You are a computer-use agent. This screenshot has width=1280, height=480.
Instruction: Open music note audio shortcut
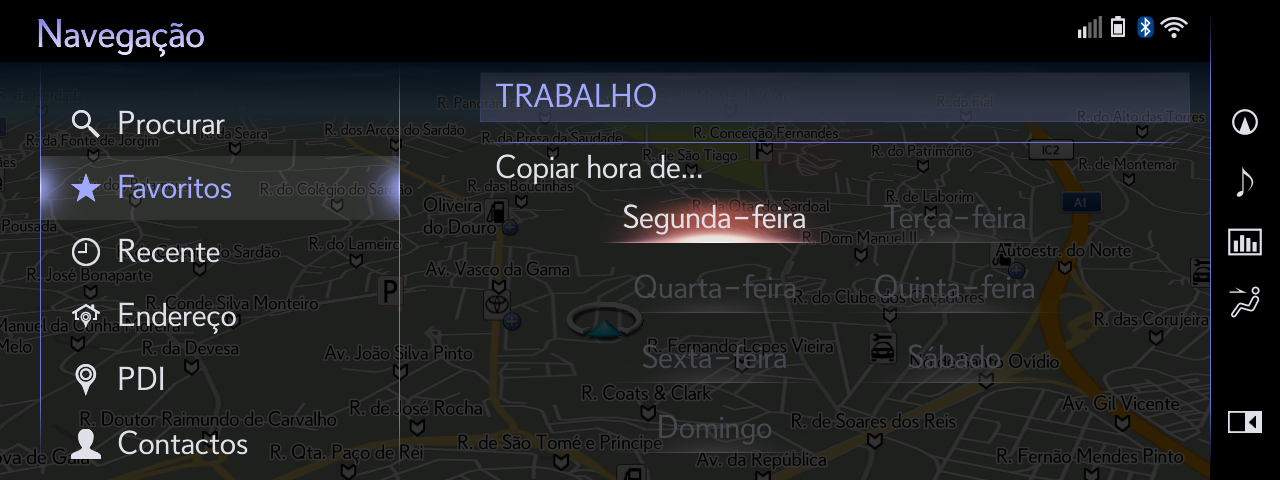[1245, 182]
